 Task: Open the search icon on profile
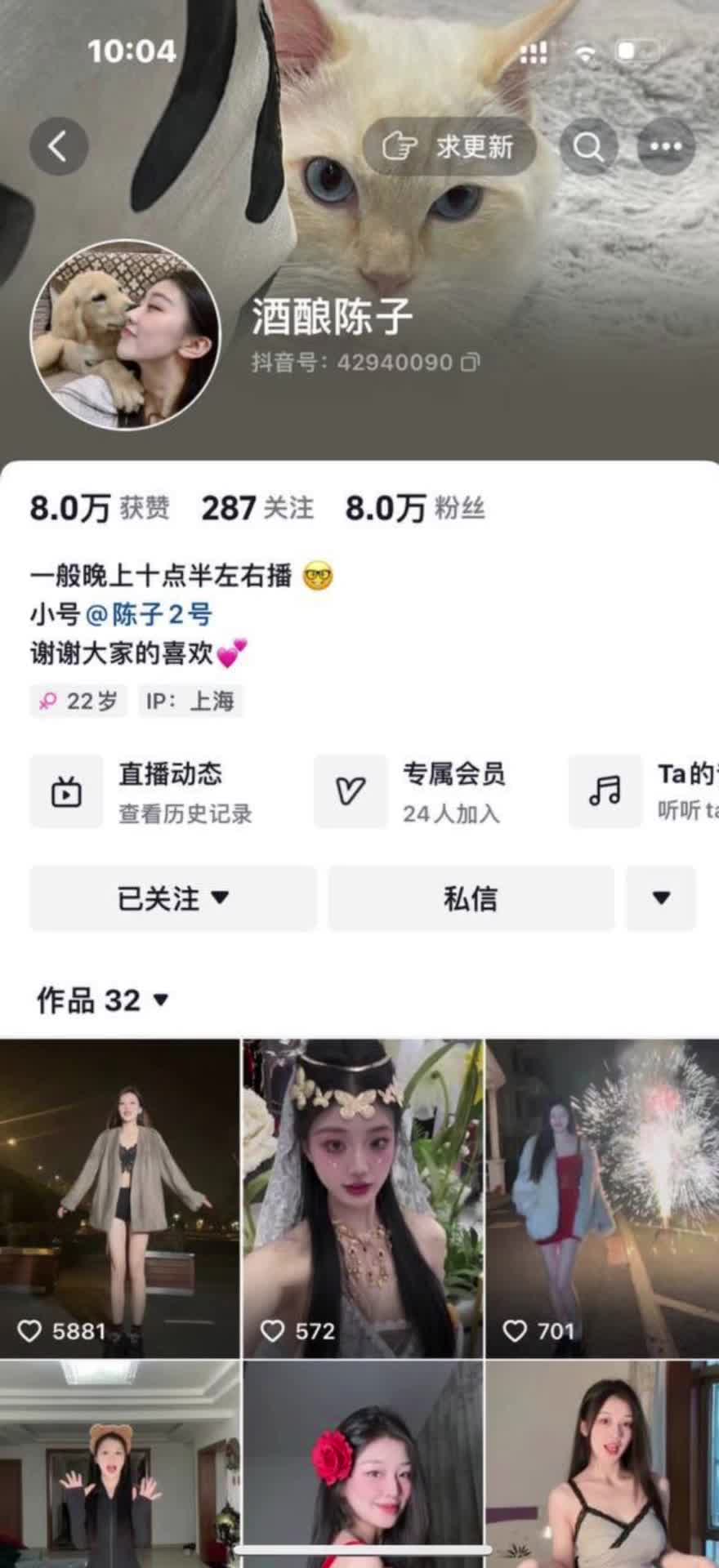587,147
